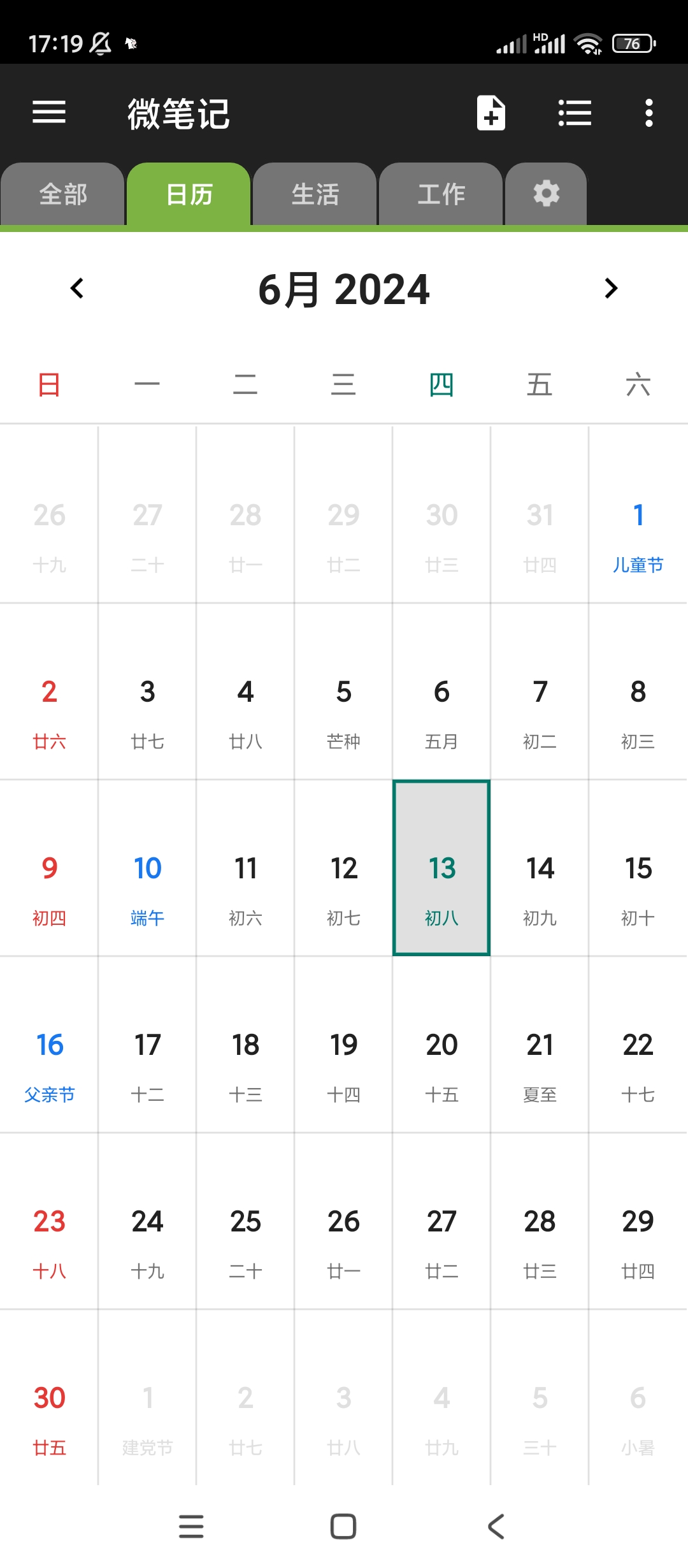Viewport: 688px width, 1568px height.
Task: Switch to the 生活 tab
Action: (315, 194)
